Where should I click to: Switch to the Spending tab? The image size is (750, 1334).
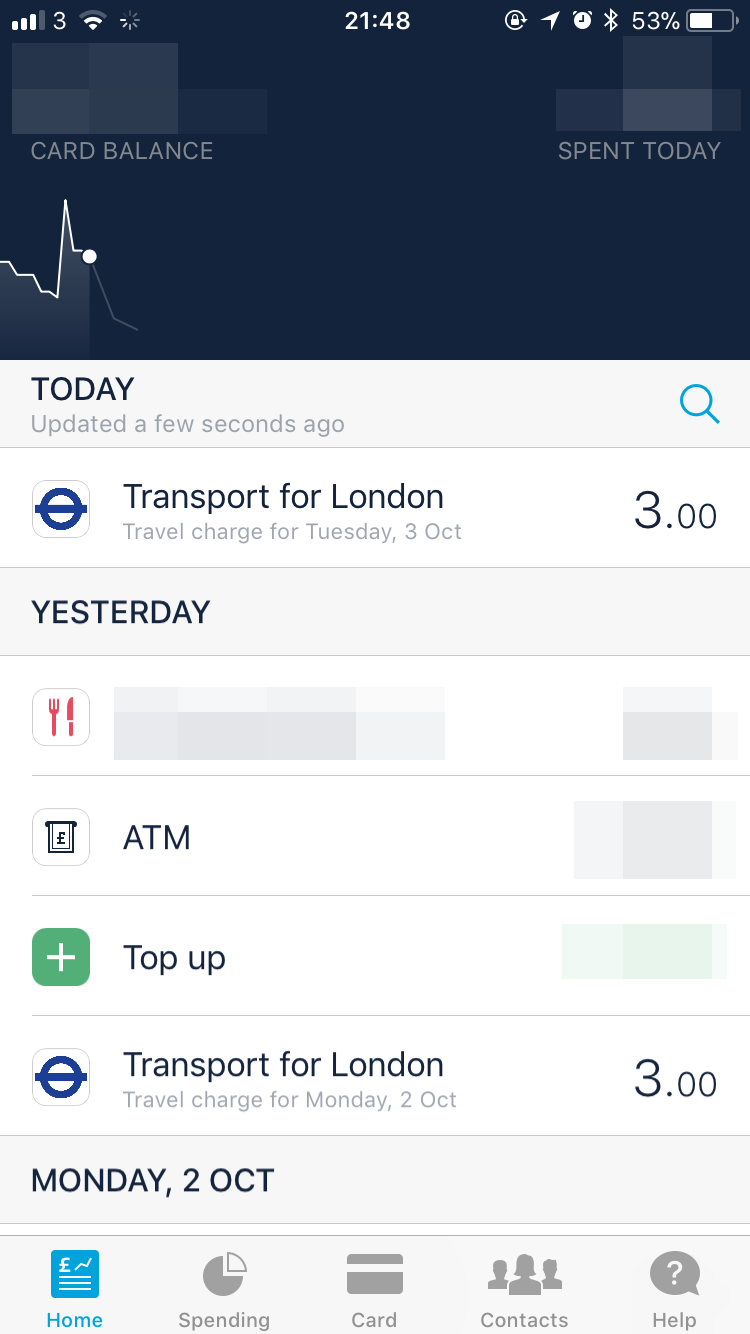pos(224,1290)
